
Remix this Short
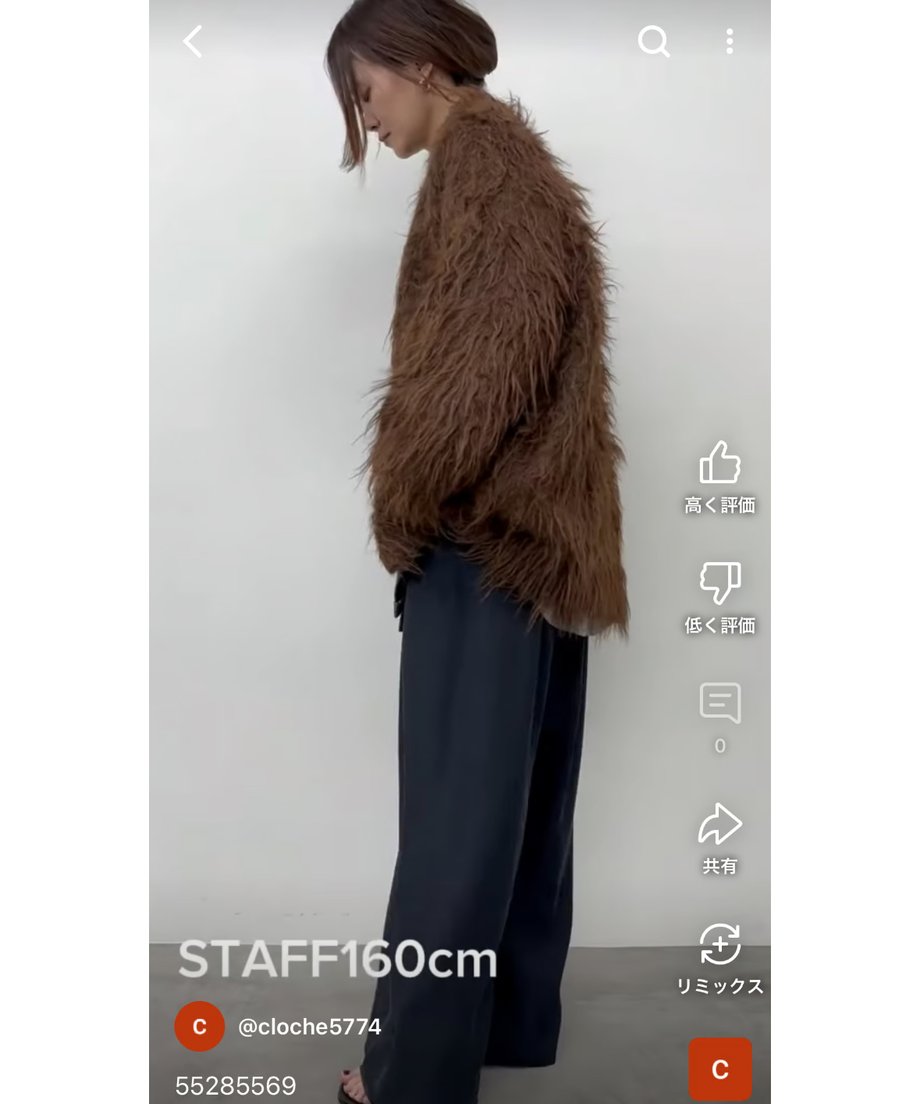click(x=719, y=945)
